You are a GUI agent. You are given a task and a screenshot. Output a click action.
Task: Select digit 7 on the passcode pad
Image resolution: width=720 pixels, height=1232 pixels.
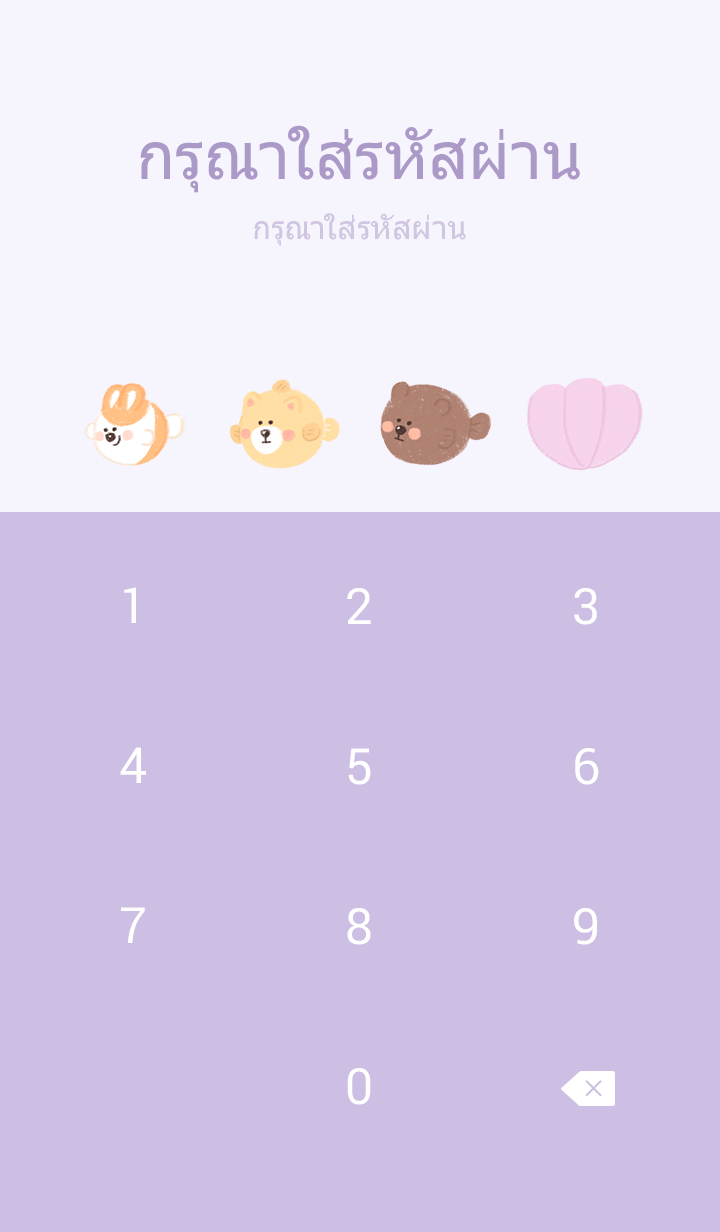[132, 927]
